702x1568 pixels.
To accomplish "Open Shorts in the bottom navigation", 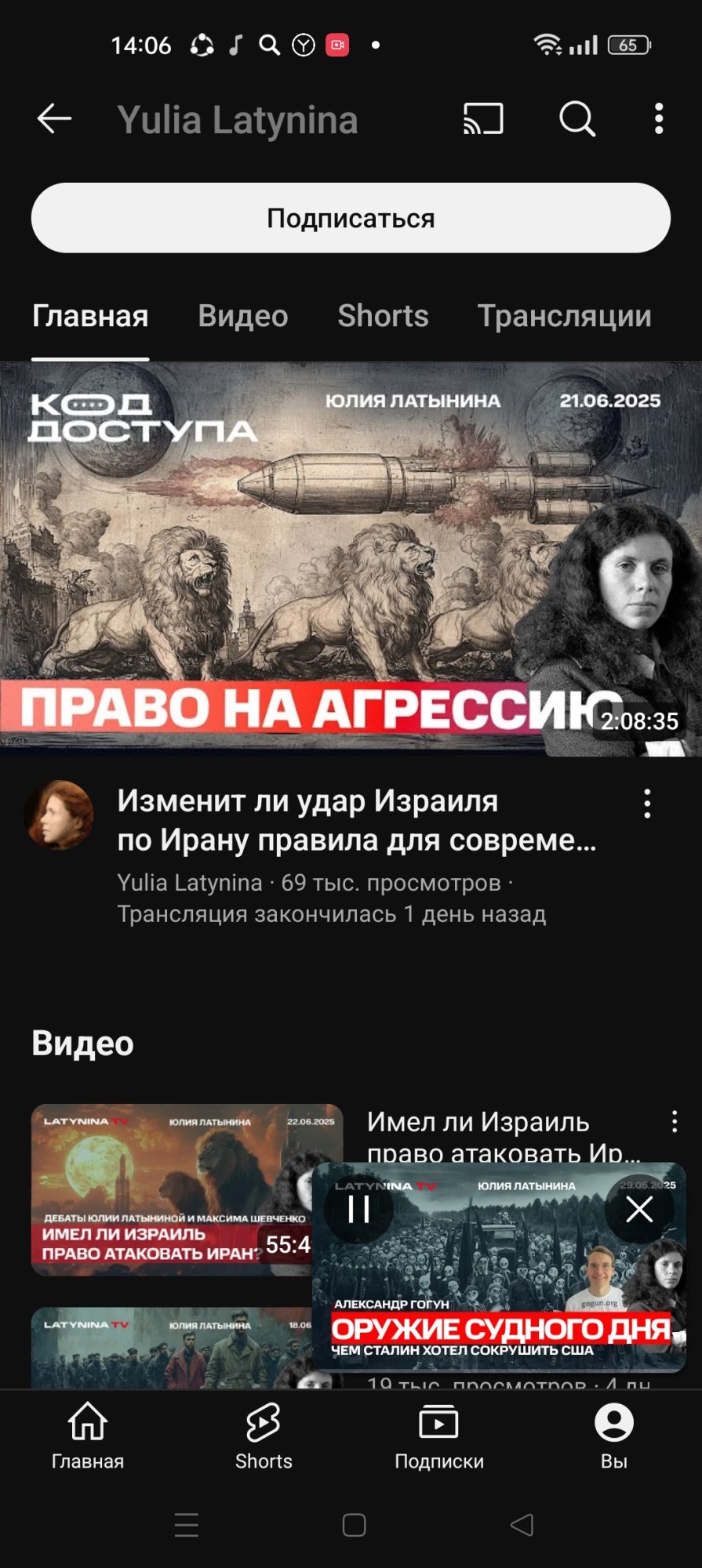I will 264,1436.
